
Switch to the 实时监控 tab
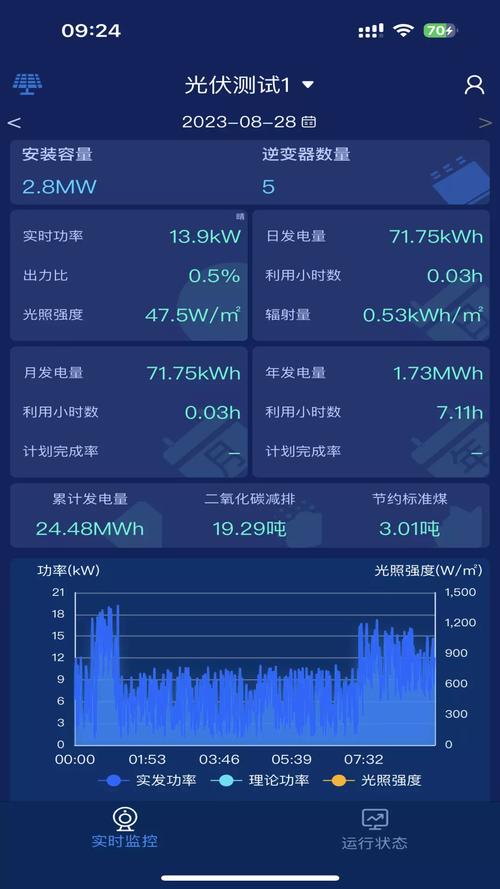coord(125,829)
